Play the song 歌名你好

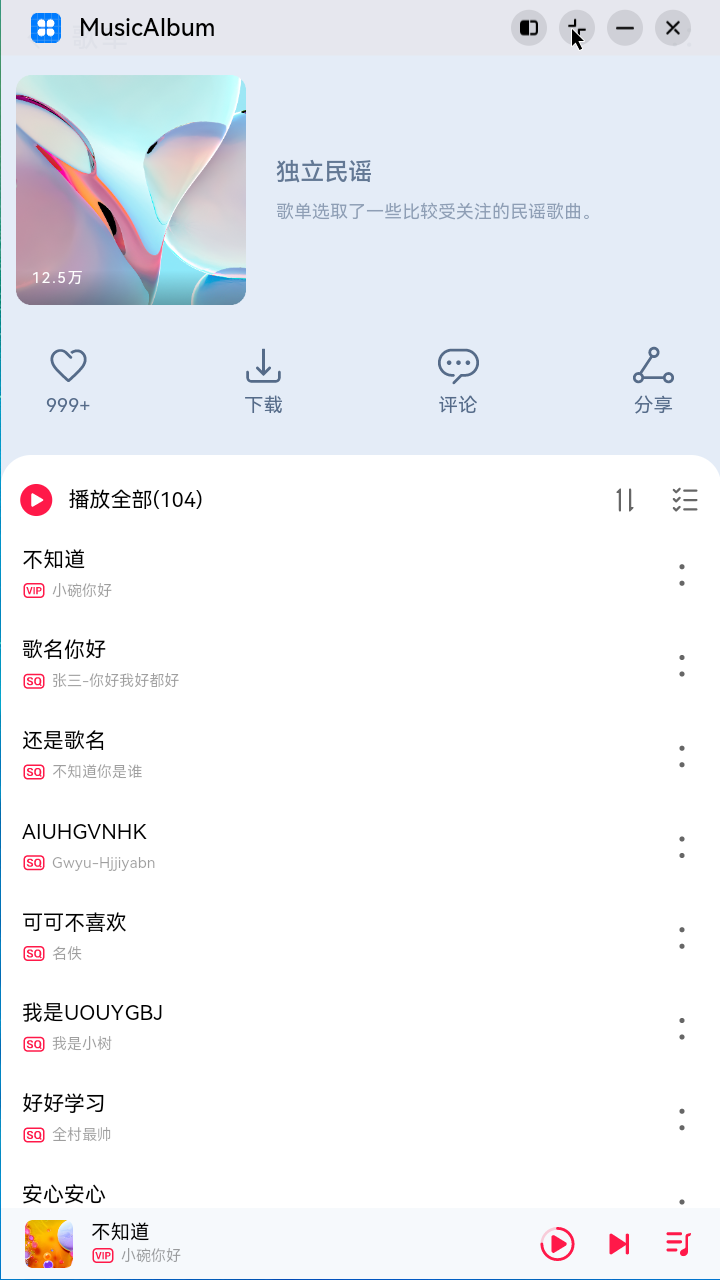[x=65, y=649]
